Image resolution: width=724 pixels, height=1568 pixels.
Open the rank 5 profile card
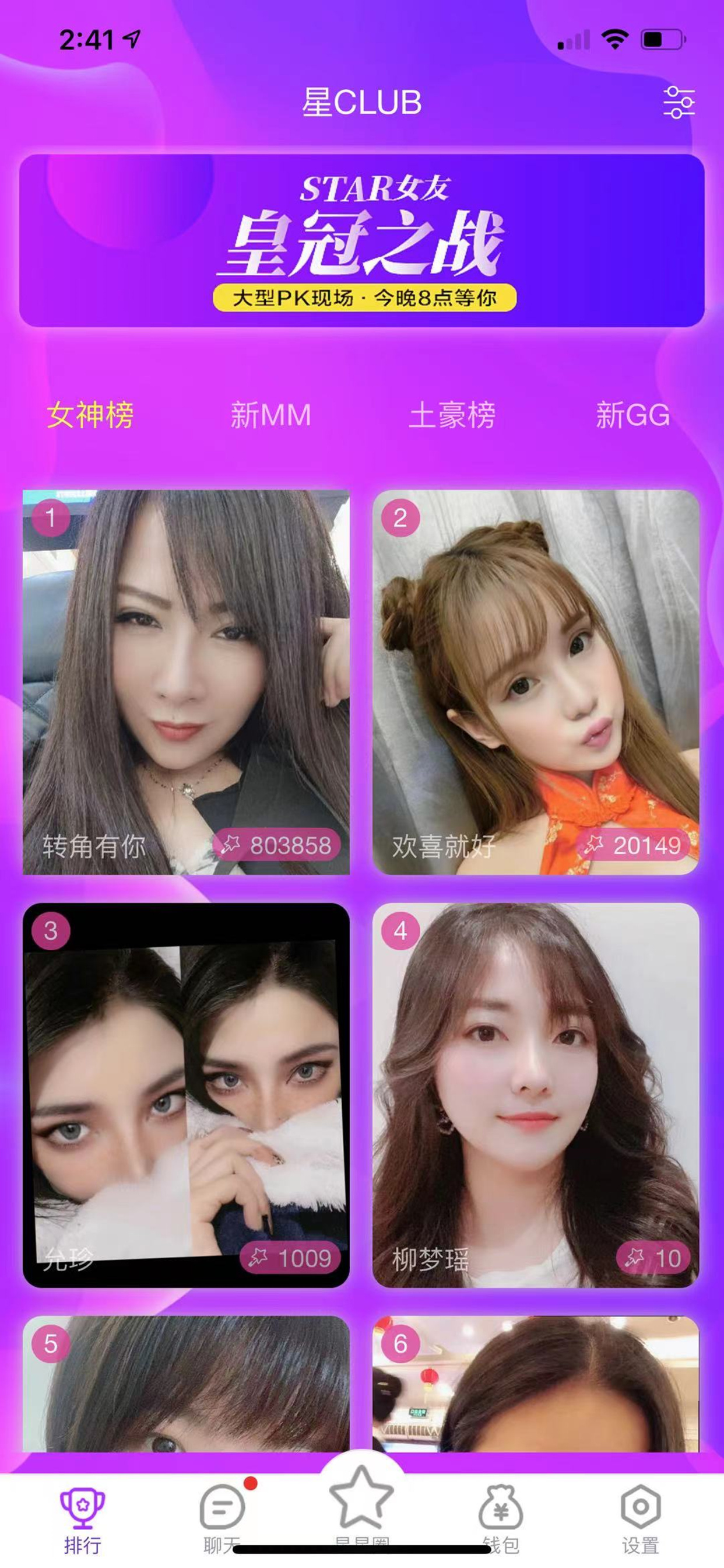(x=186, y=1385)
